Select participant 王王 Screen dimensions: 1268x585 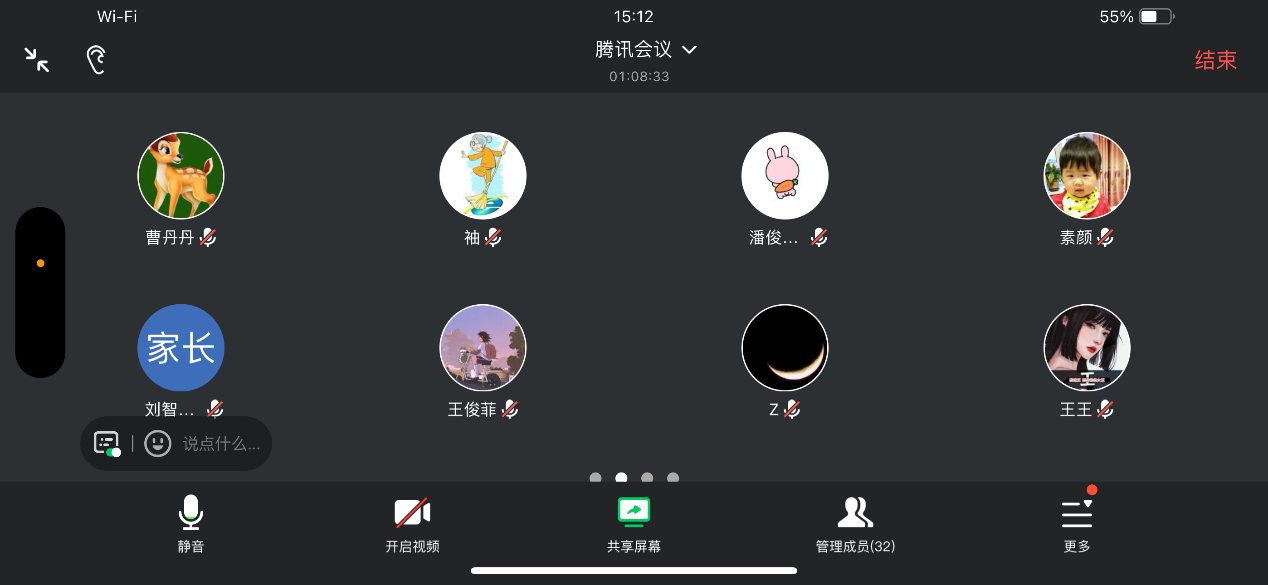tap(1087, 348)
